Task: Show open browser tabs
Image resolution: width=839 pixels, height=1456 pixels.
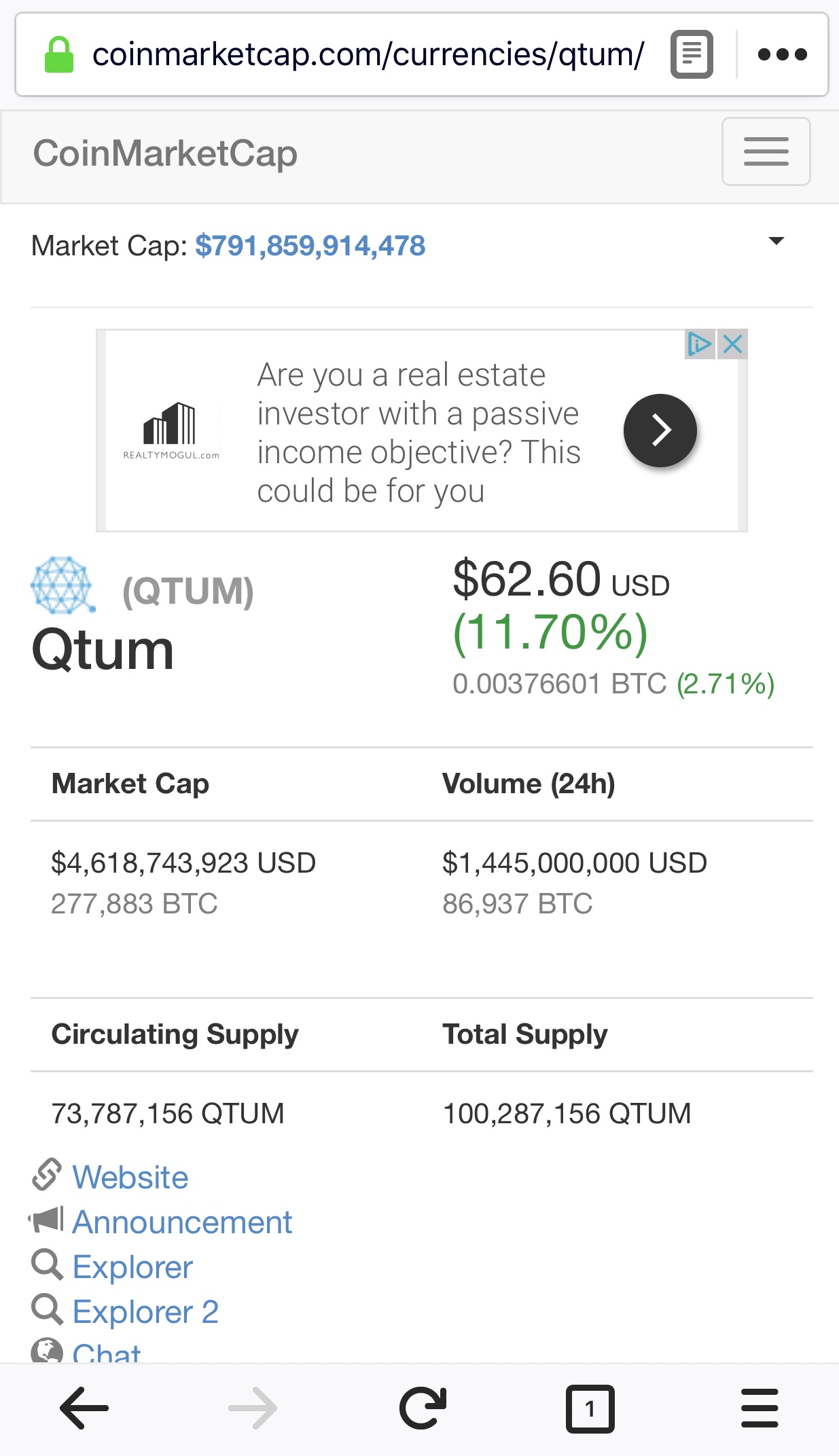Action: [x=590, y=1408]
